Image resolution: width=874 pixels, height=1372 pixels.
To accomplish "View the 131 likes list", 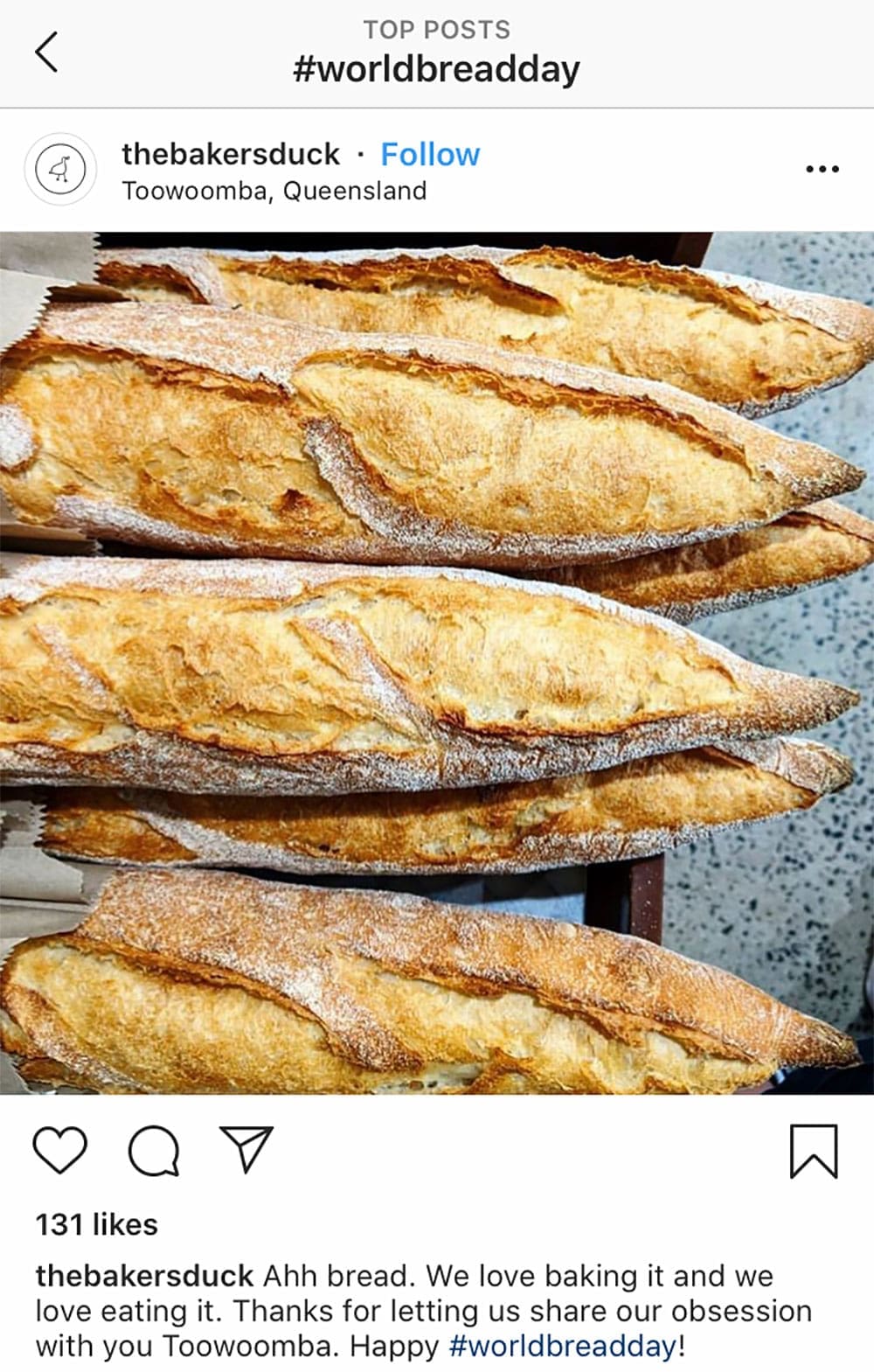I will coord(96,1224).
